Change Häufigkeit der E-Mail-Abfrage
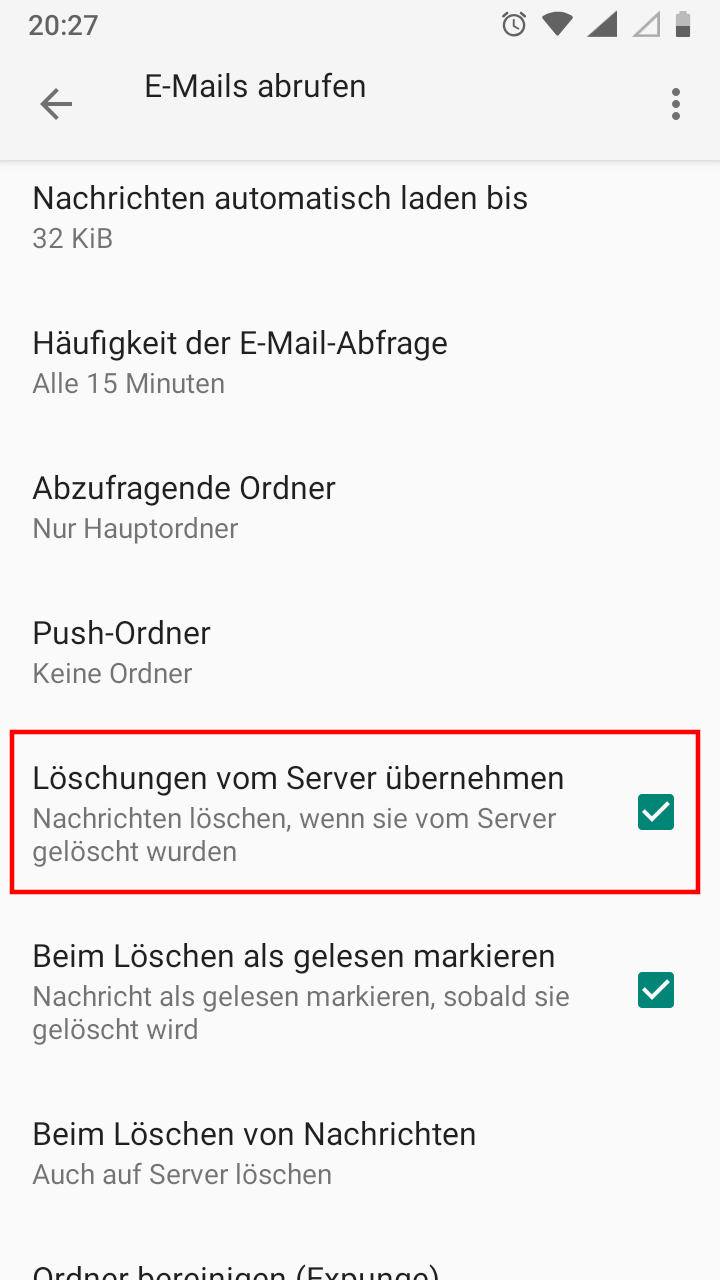 pyautogui.click(x=360, y=363)
